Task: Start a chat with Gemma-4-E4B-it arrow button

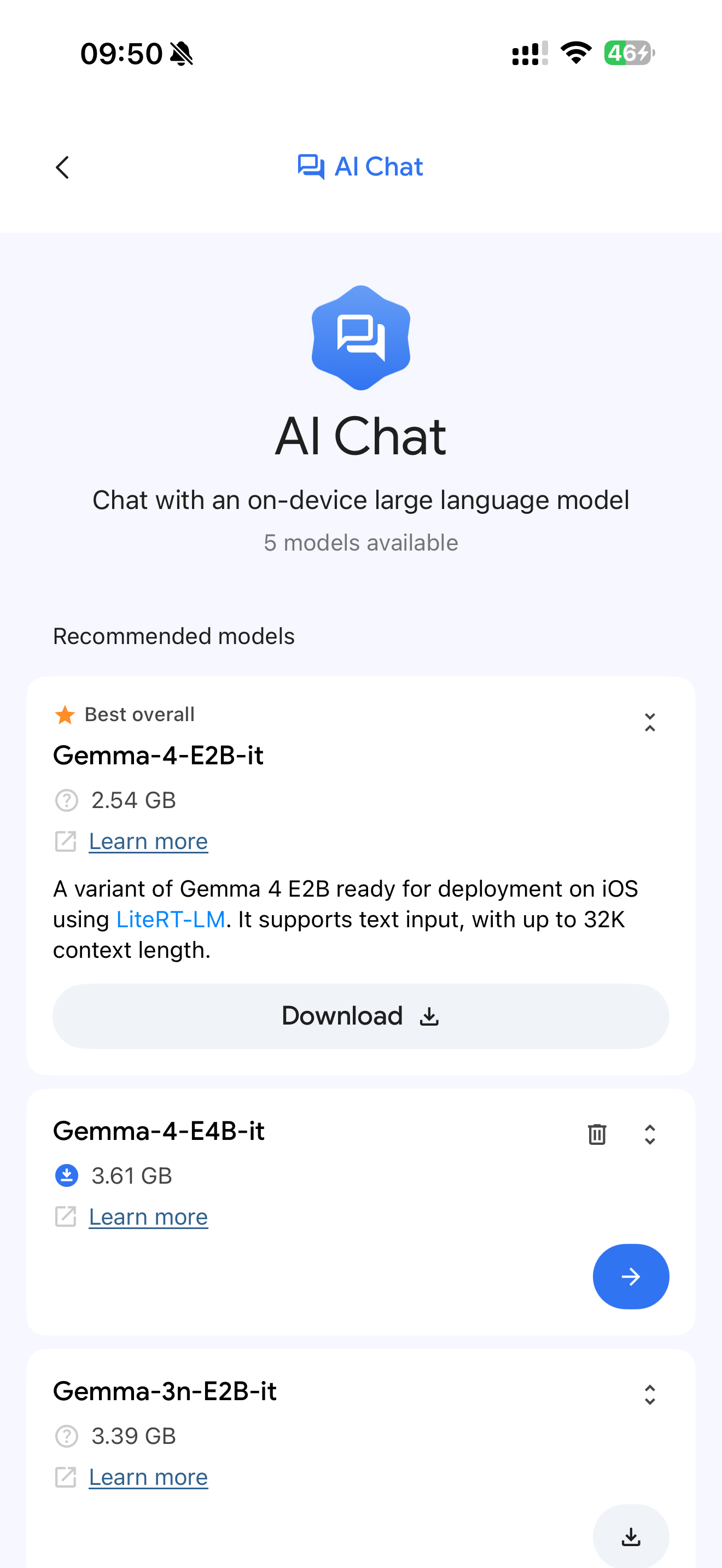Action: (x=631, y=1277)
